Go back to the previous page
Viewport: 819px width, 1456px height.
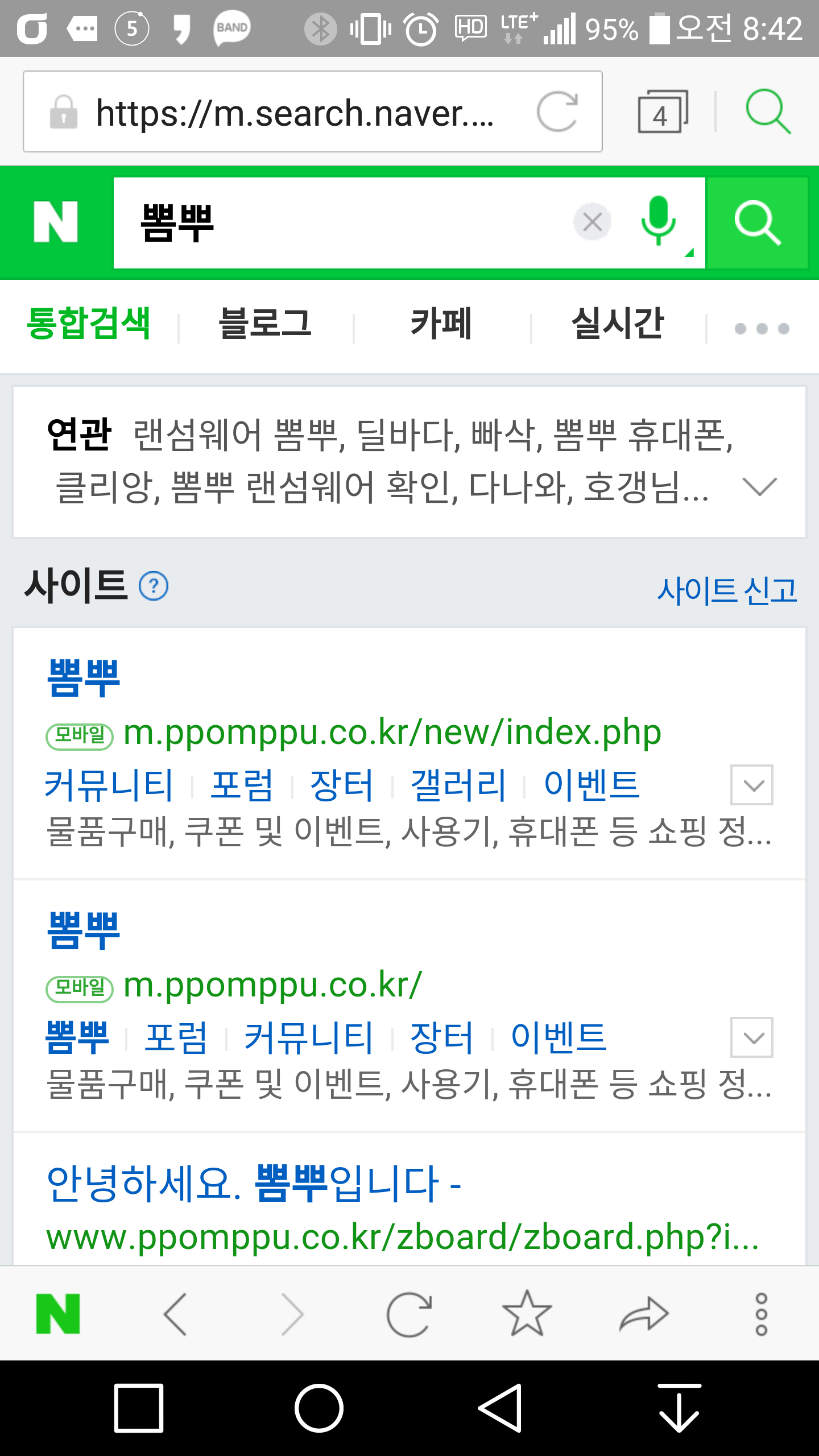(176, 1314)
